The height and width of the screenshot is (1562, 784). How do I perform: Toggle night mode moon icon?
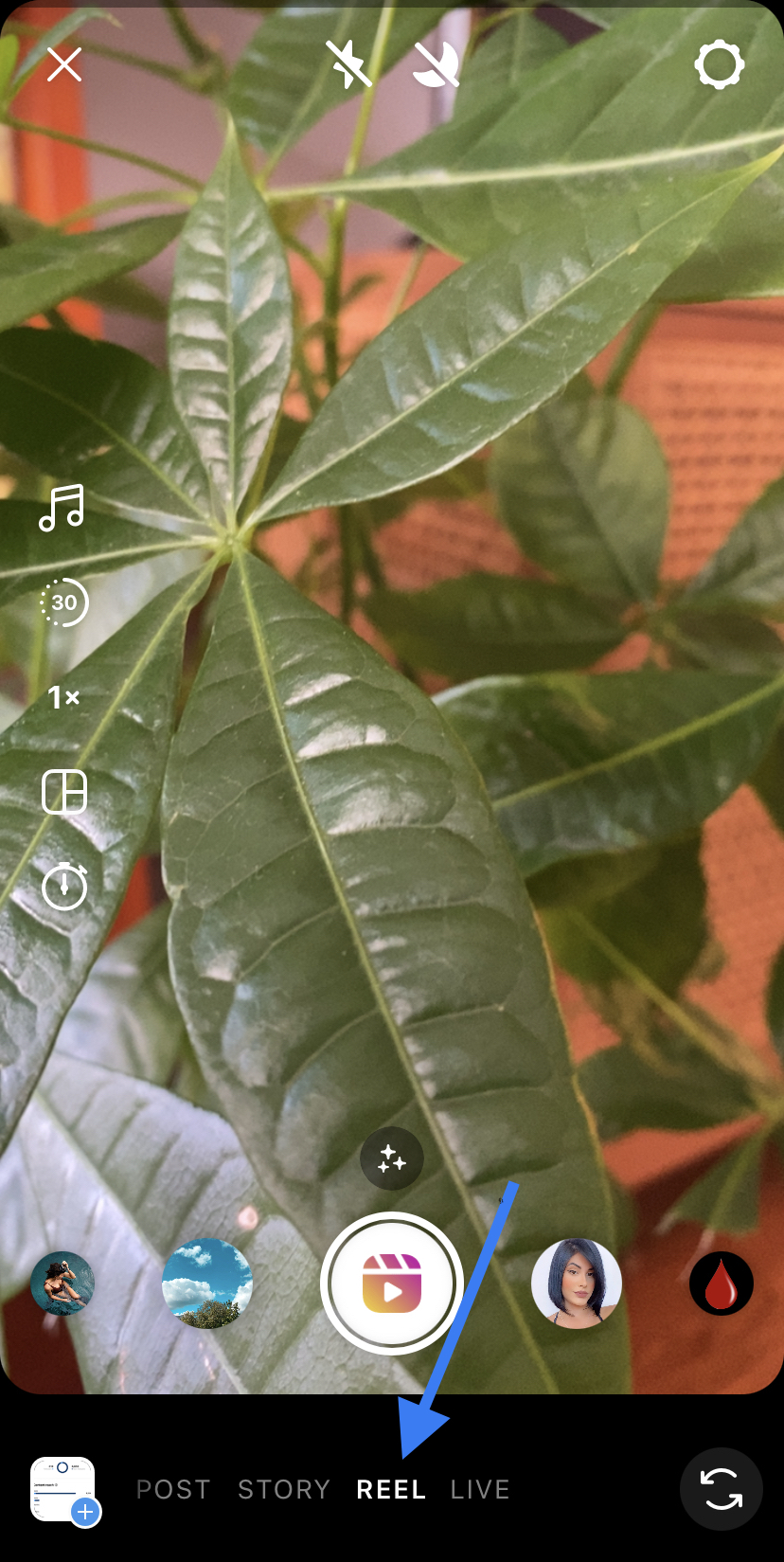437,64
